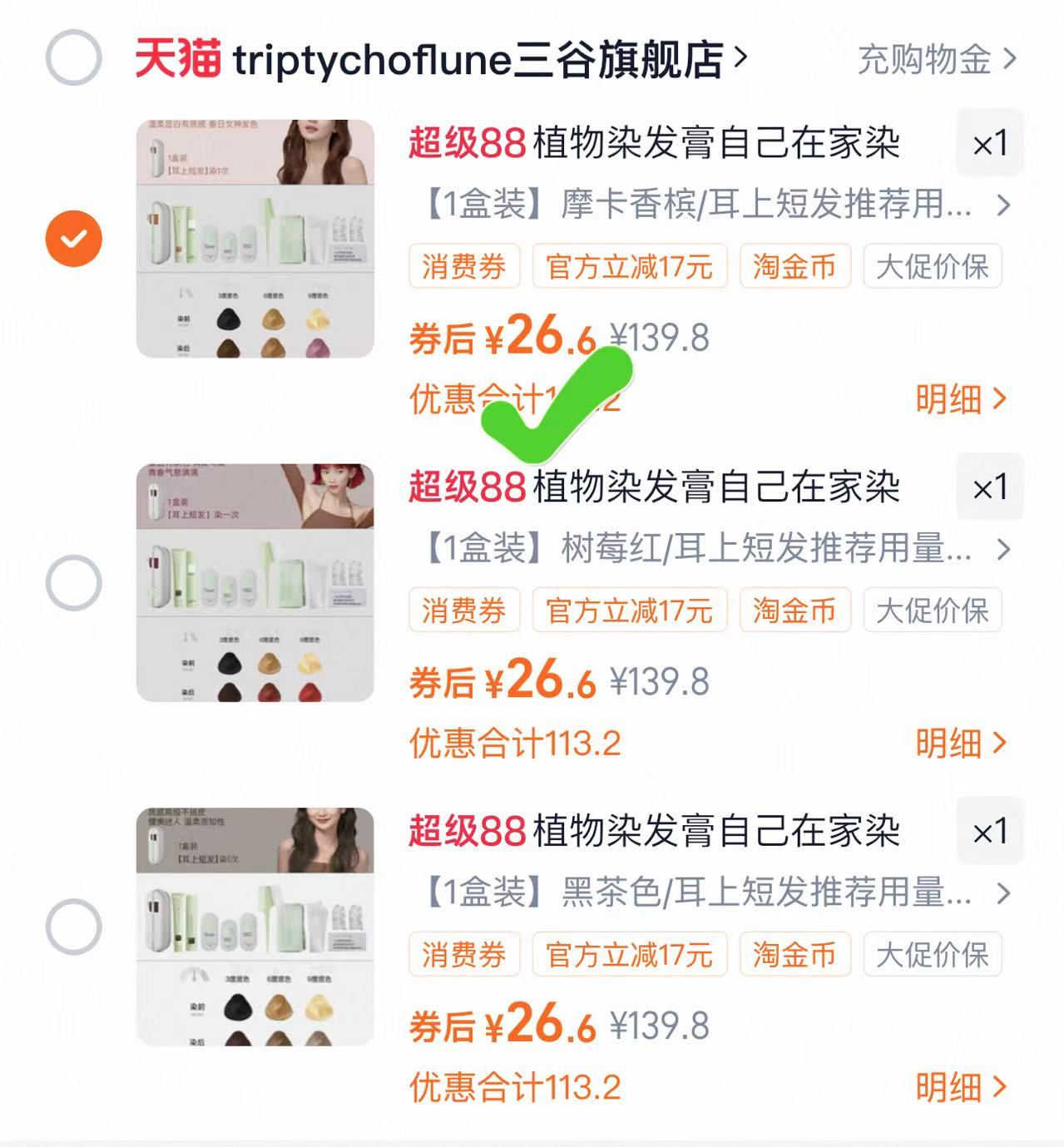Click the 淘金币 tag on 黑茶色 product
The image size is (1064, 1147).
(x=794, y=955)
